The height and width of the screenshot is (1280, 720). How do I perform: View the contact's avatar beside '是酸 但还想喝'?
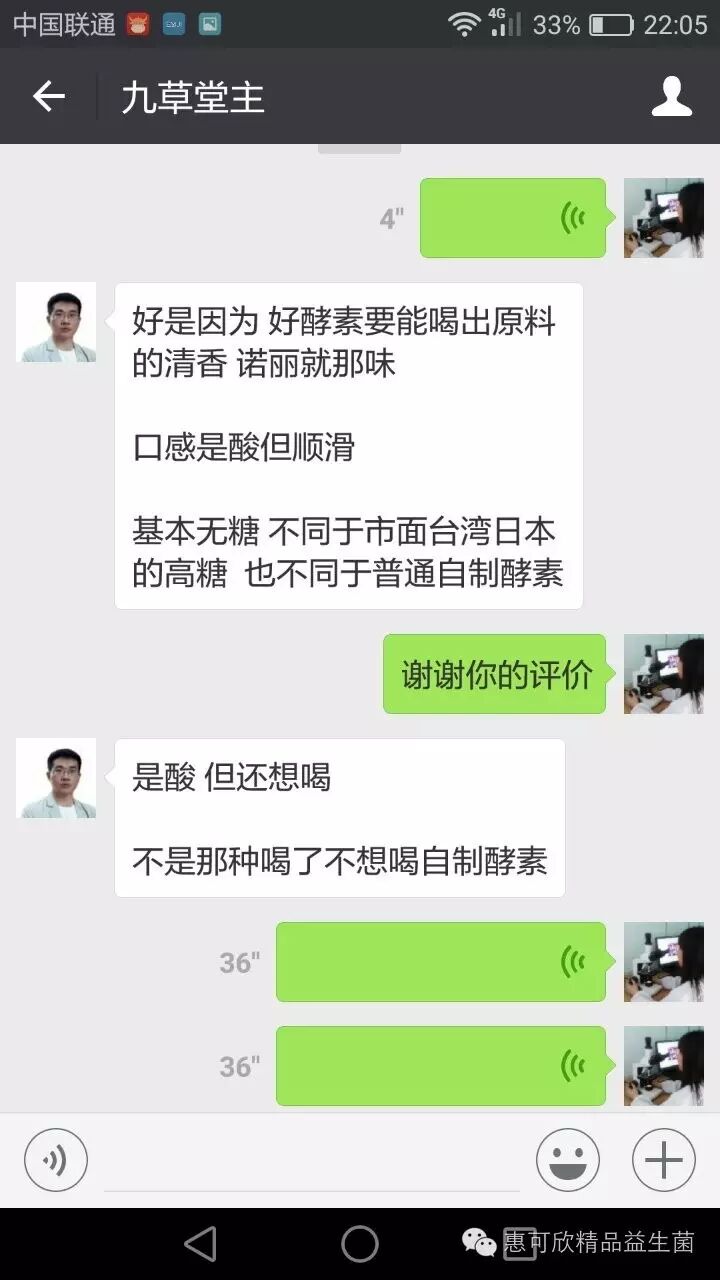[x=57, y=778]
